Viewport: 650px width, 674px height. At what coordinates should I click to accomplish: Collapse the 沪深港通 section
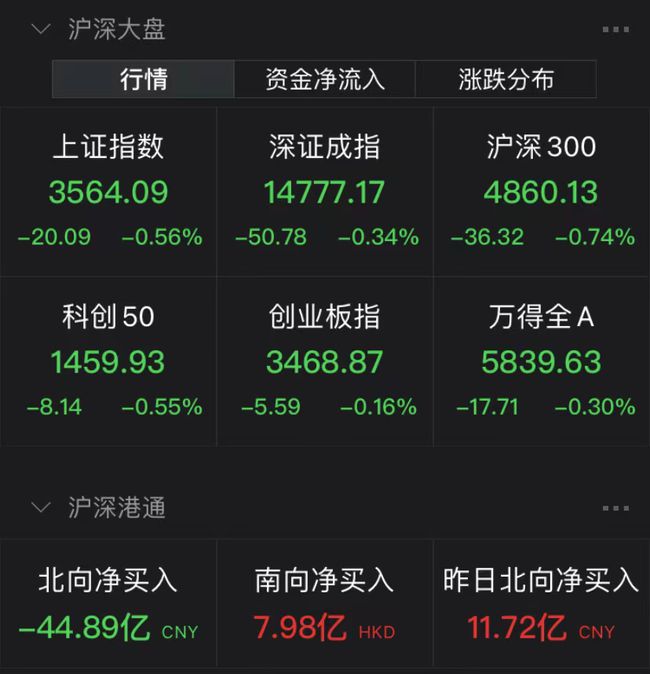(x=40, y=507)
